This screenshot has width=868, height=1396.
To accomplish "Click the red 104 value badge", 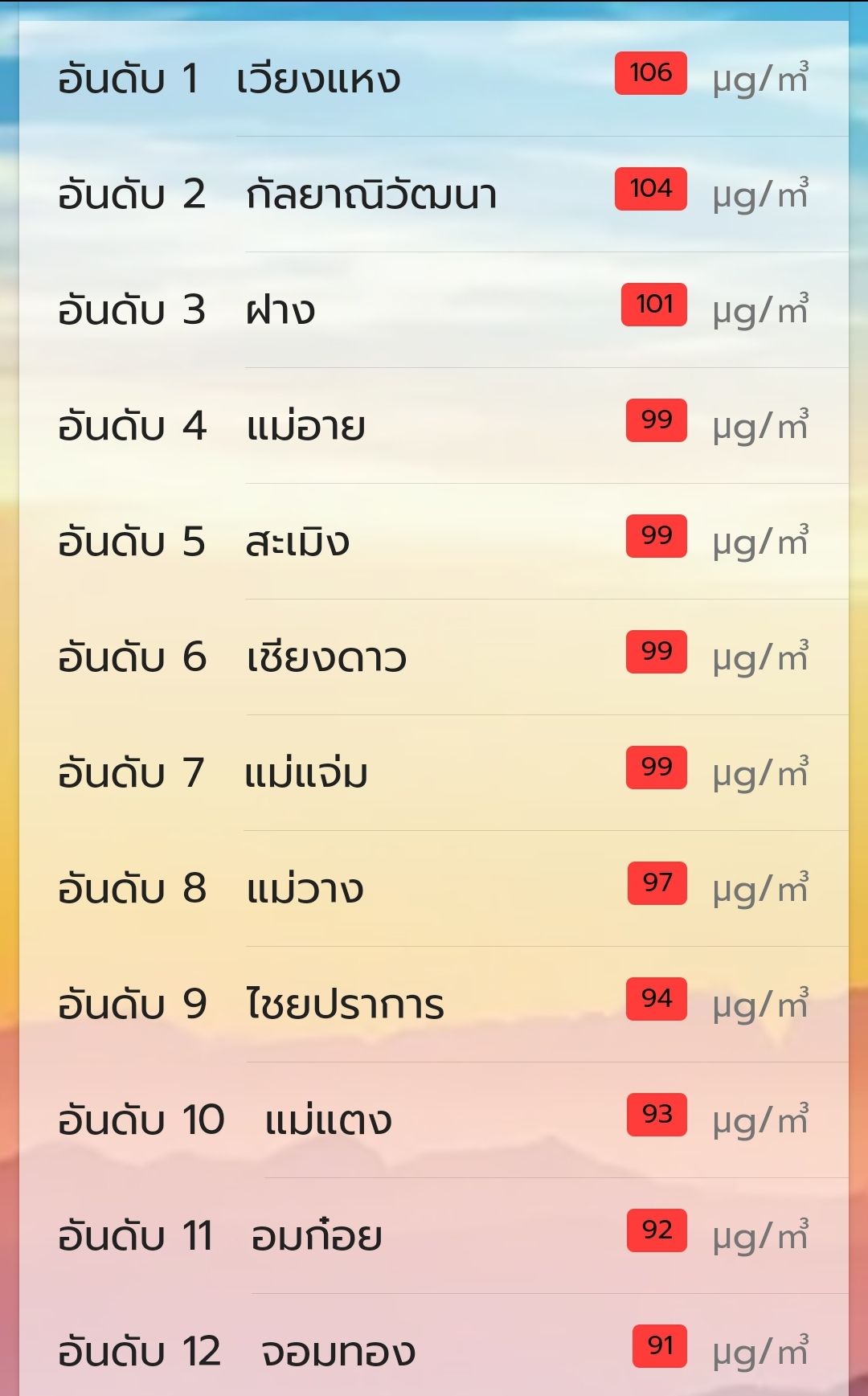I will coord(649,190).
